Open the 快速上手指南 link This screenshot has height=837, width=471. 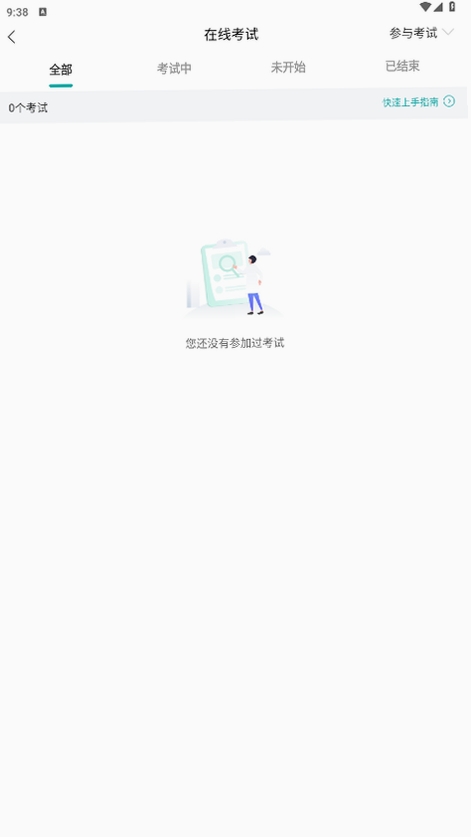[x=419, y=101]
